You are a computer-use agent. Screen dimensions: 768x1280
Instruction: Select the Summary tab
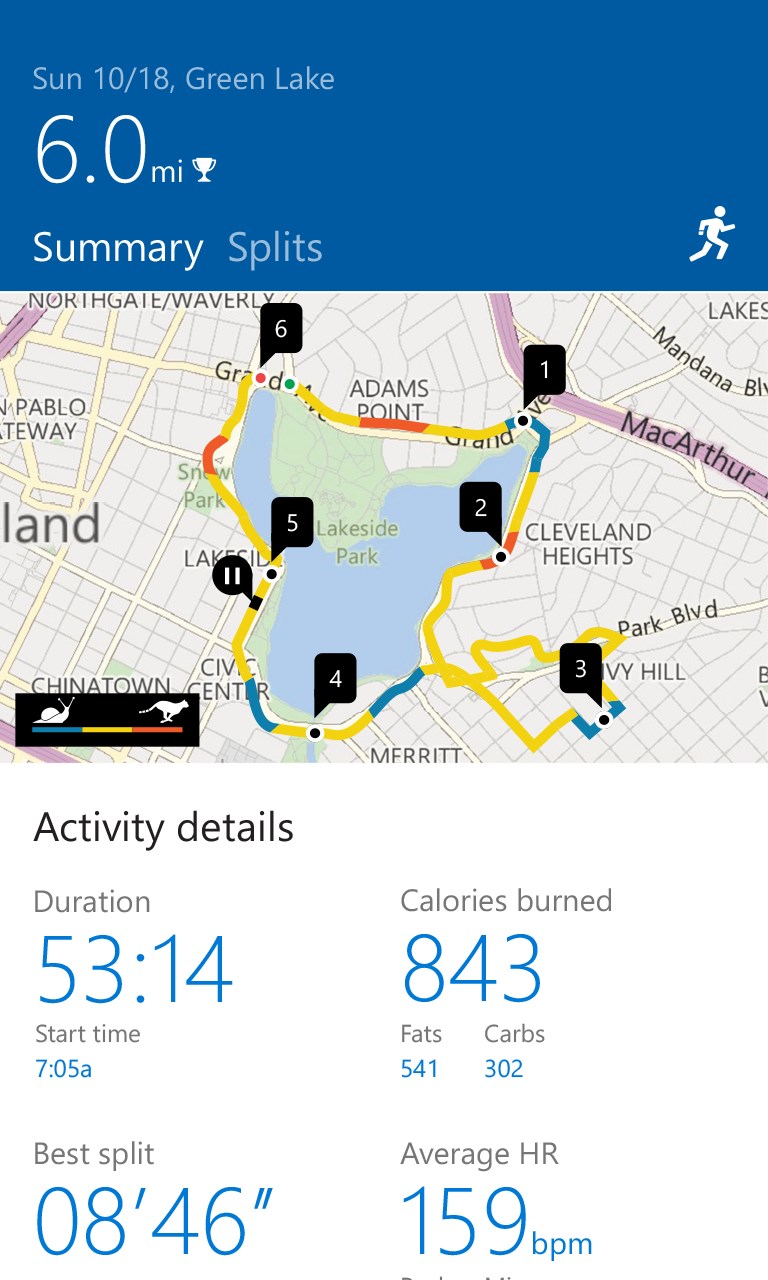(x=118, y=248)
